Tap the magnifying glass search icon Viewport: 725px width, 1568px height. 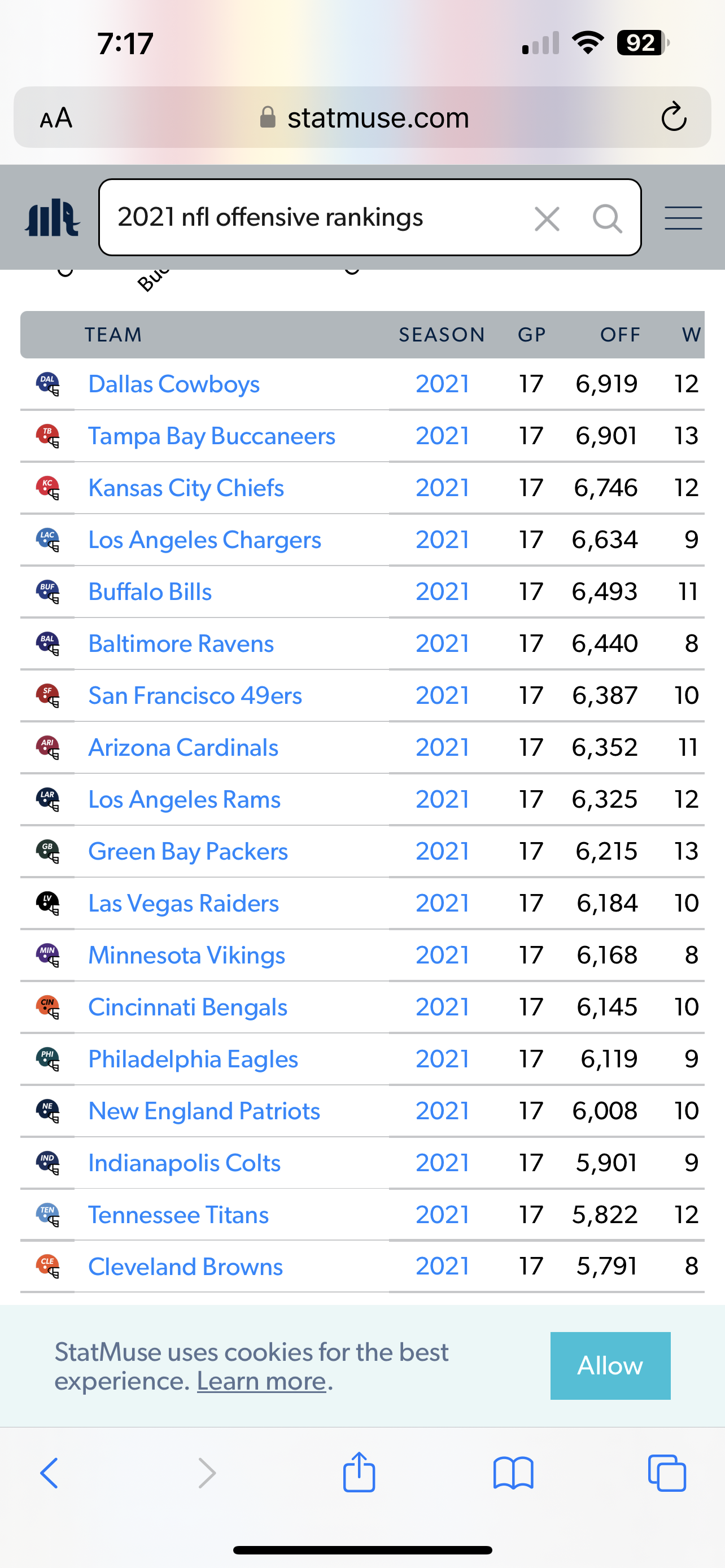pyautogui.click(x=607, y=218)
